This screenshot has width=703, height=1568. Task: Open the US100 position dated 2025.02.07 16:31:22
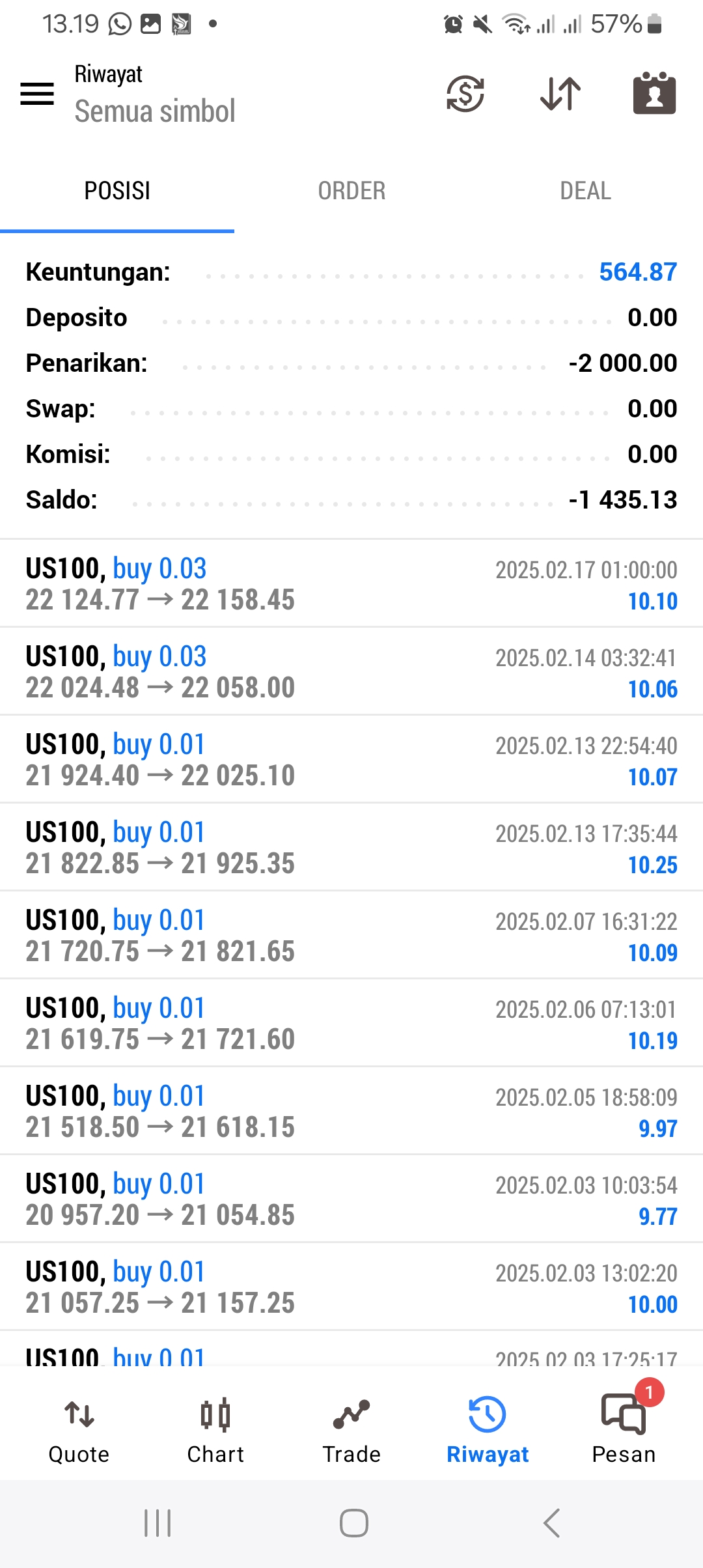(x=351, y=935)
